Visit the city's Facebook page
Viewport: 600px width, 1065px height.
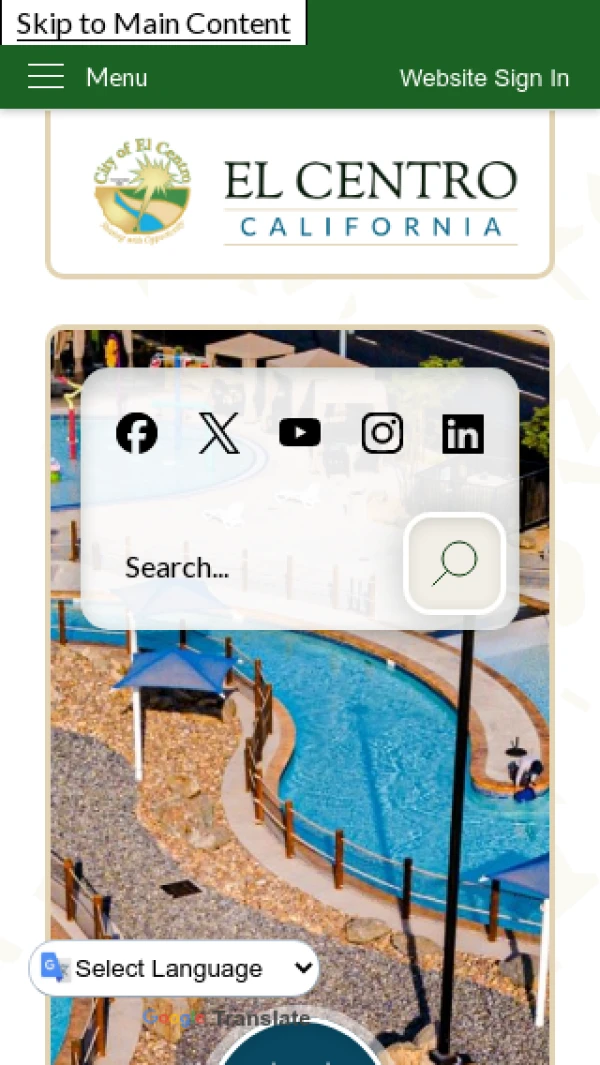coord(137,434)
